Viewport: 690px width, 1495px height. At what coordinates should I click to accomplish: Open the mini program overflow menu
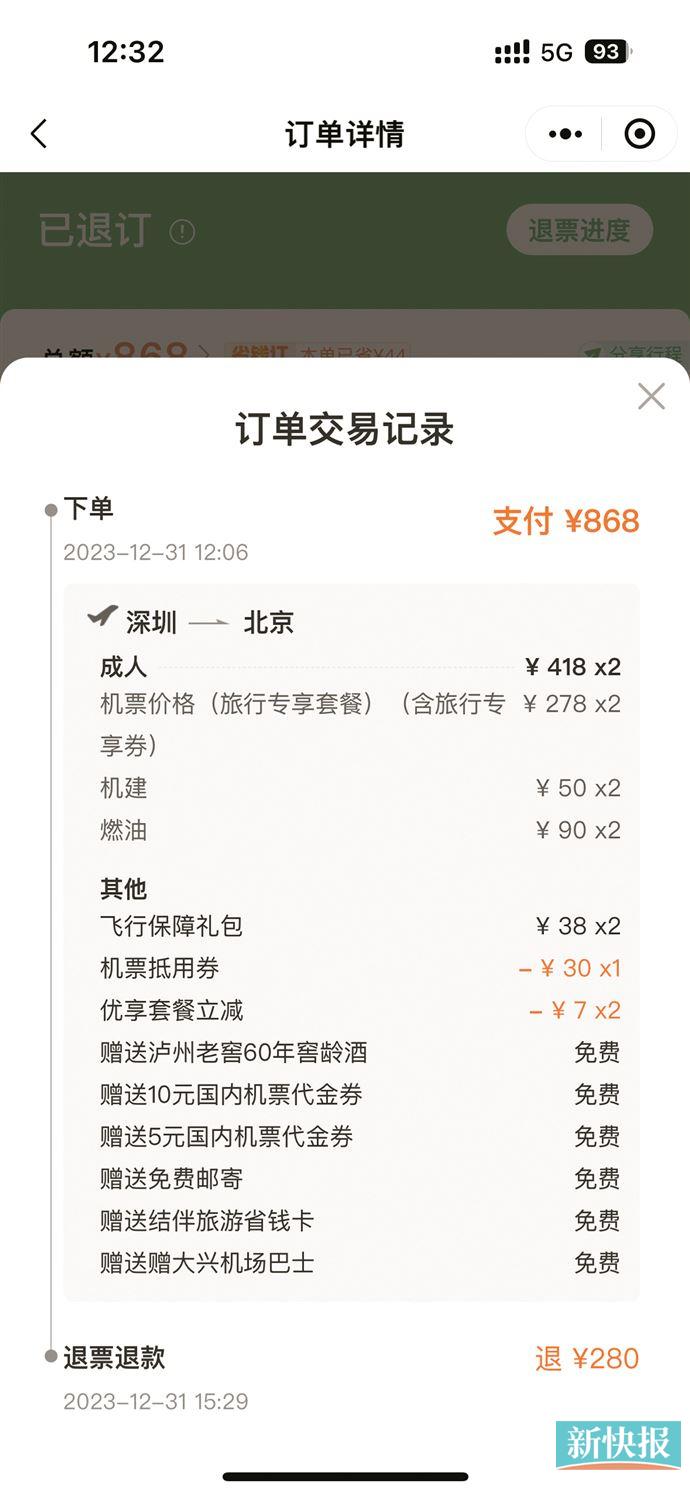[565, 134]
